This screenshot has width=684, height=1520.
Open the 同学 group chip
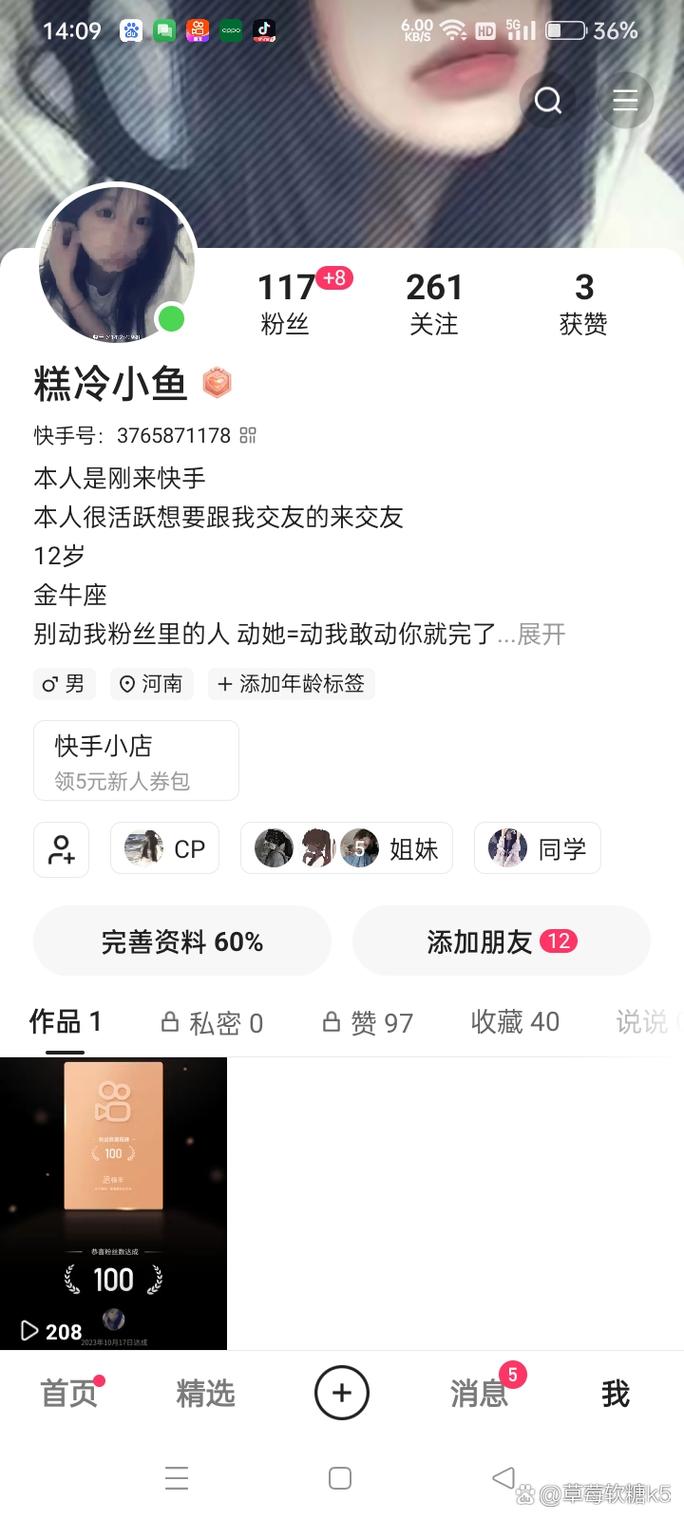coord(537,849)
